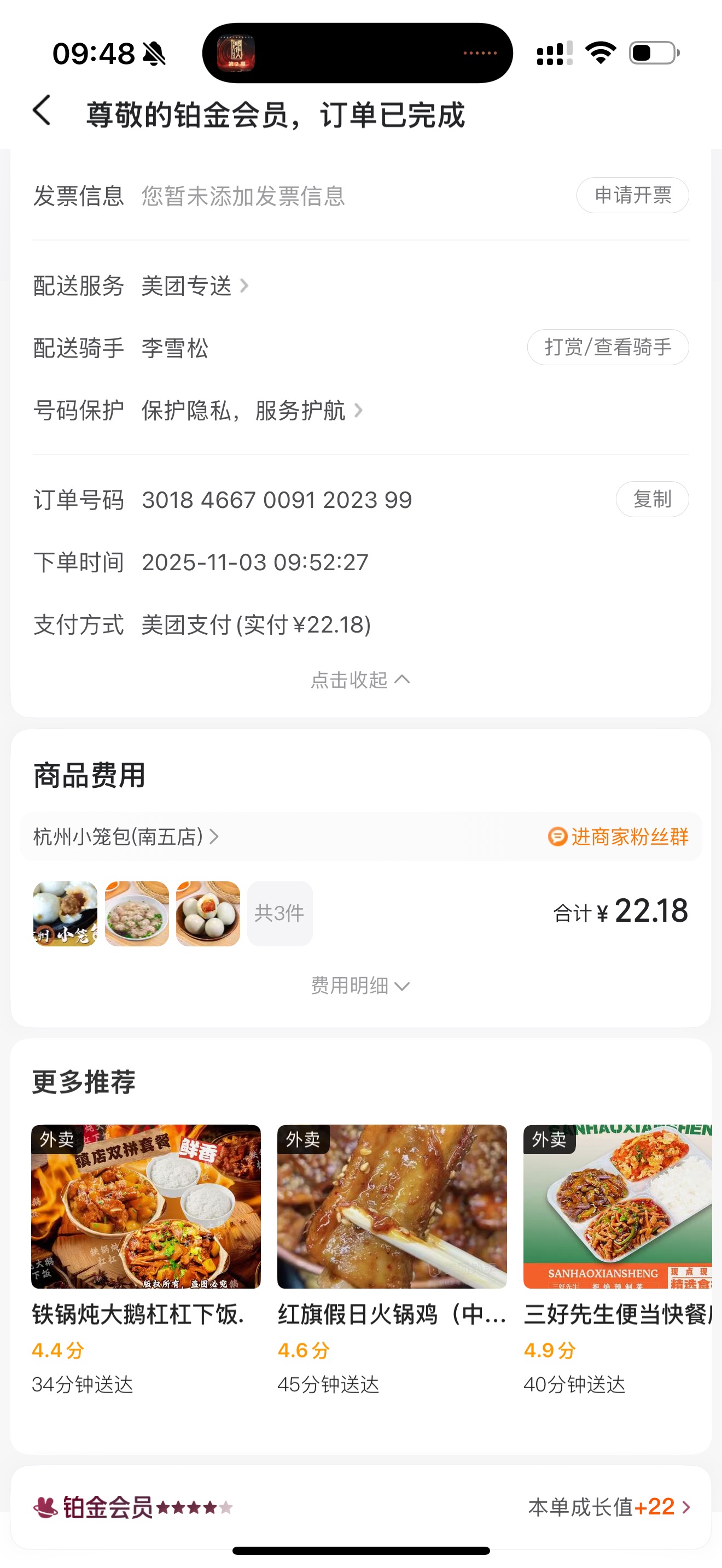Collapse order details via 点击收起
722x1568 pixels.
(x=360, y=680)
